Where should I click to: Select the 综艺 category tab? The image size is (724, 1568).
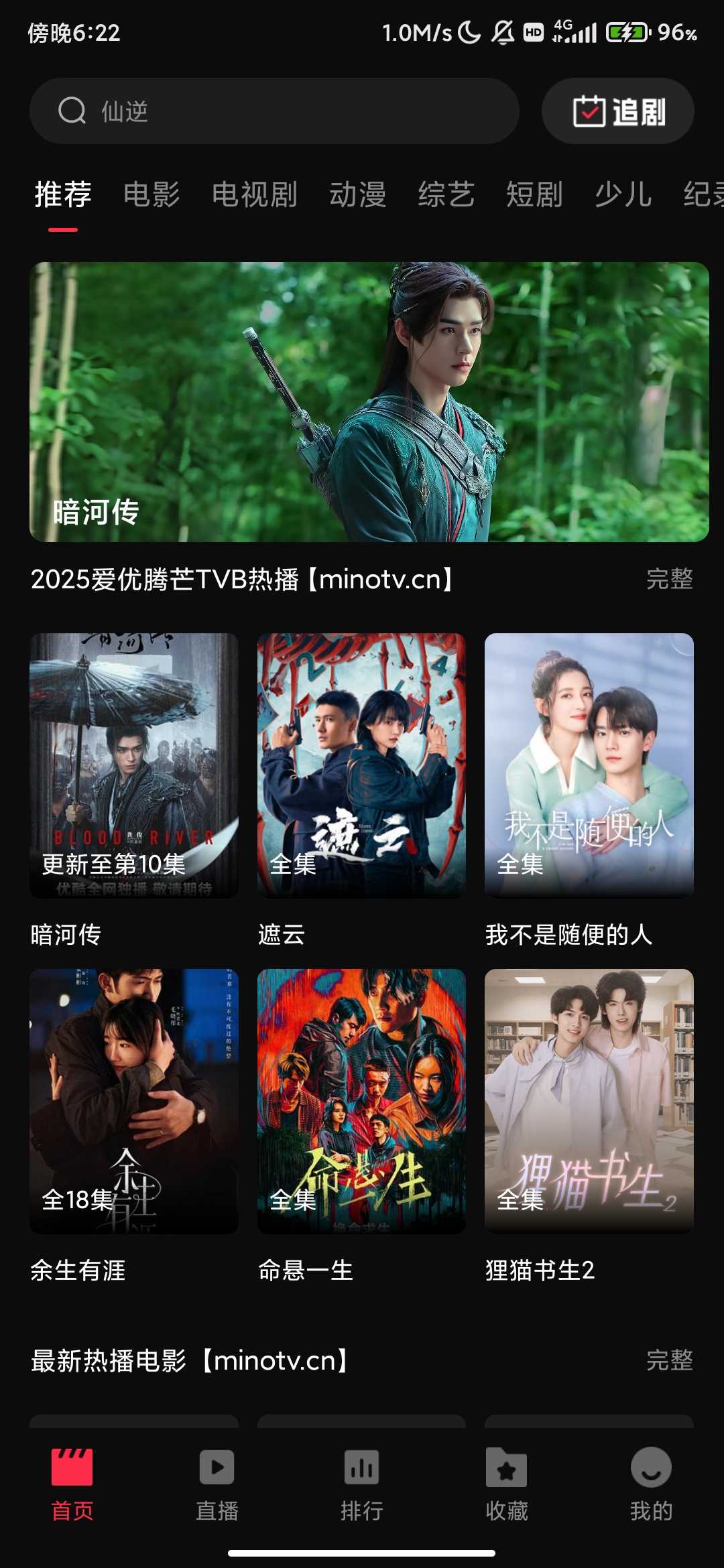tap(446, 195)
